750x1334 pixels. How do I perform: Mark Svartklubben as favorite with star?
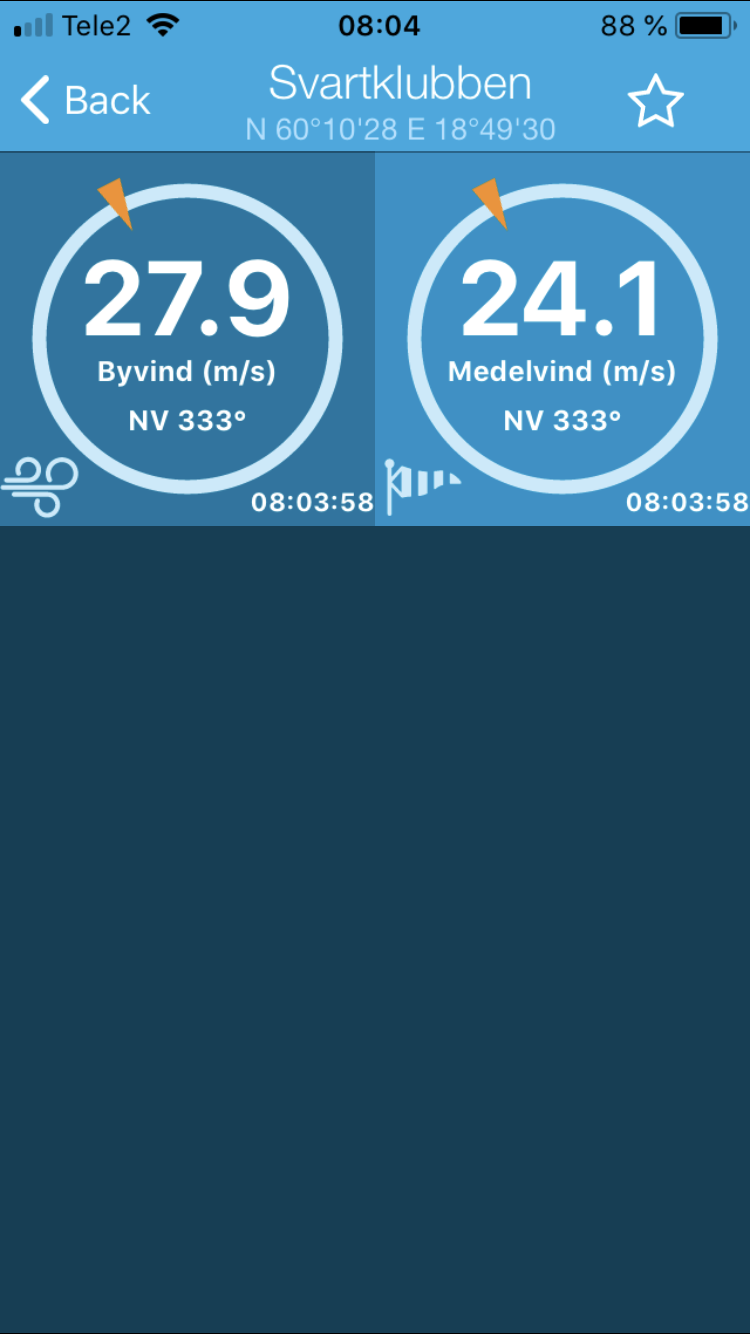click(655, 101)
